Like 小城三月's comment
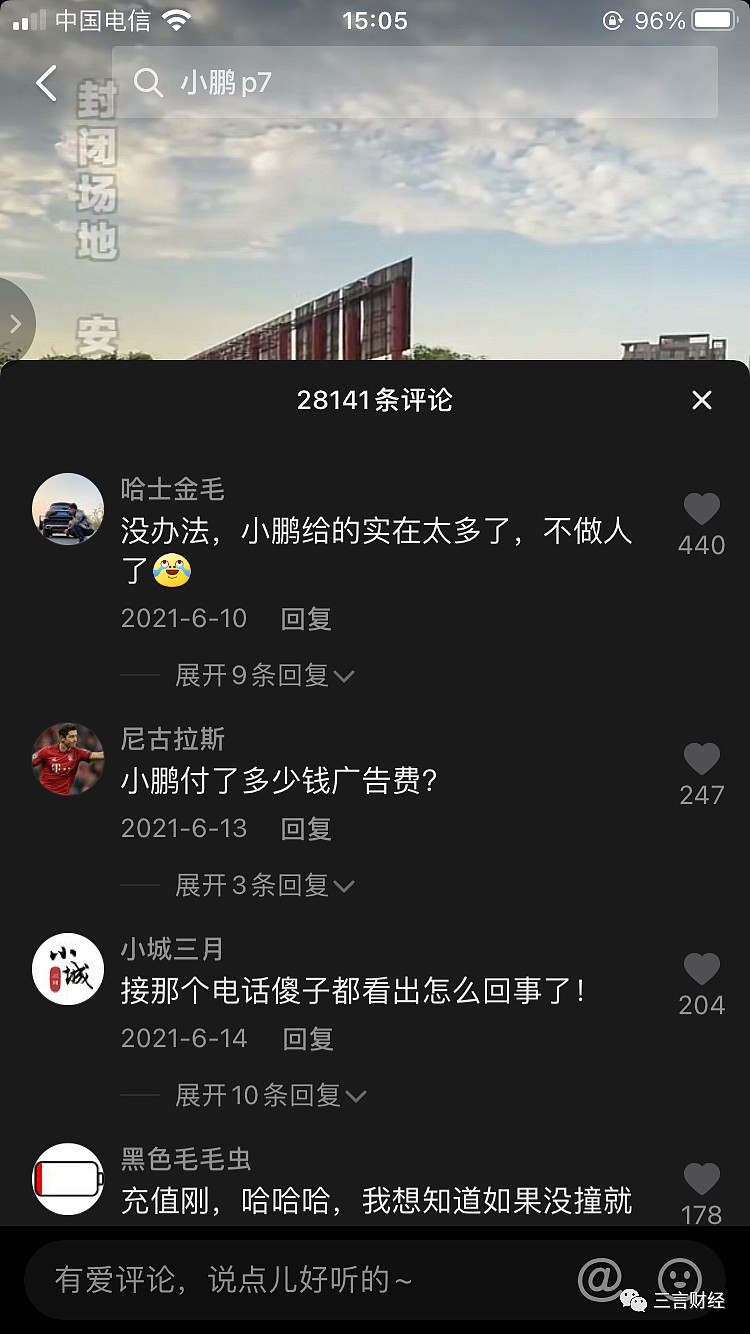 tap(701, 970)
